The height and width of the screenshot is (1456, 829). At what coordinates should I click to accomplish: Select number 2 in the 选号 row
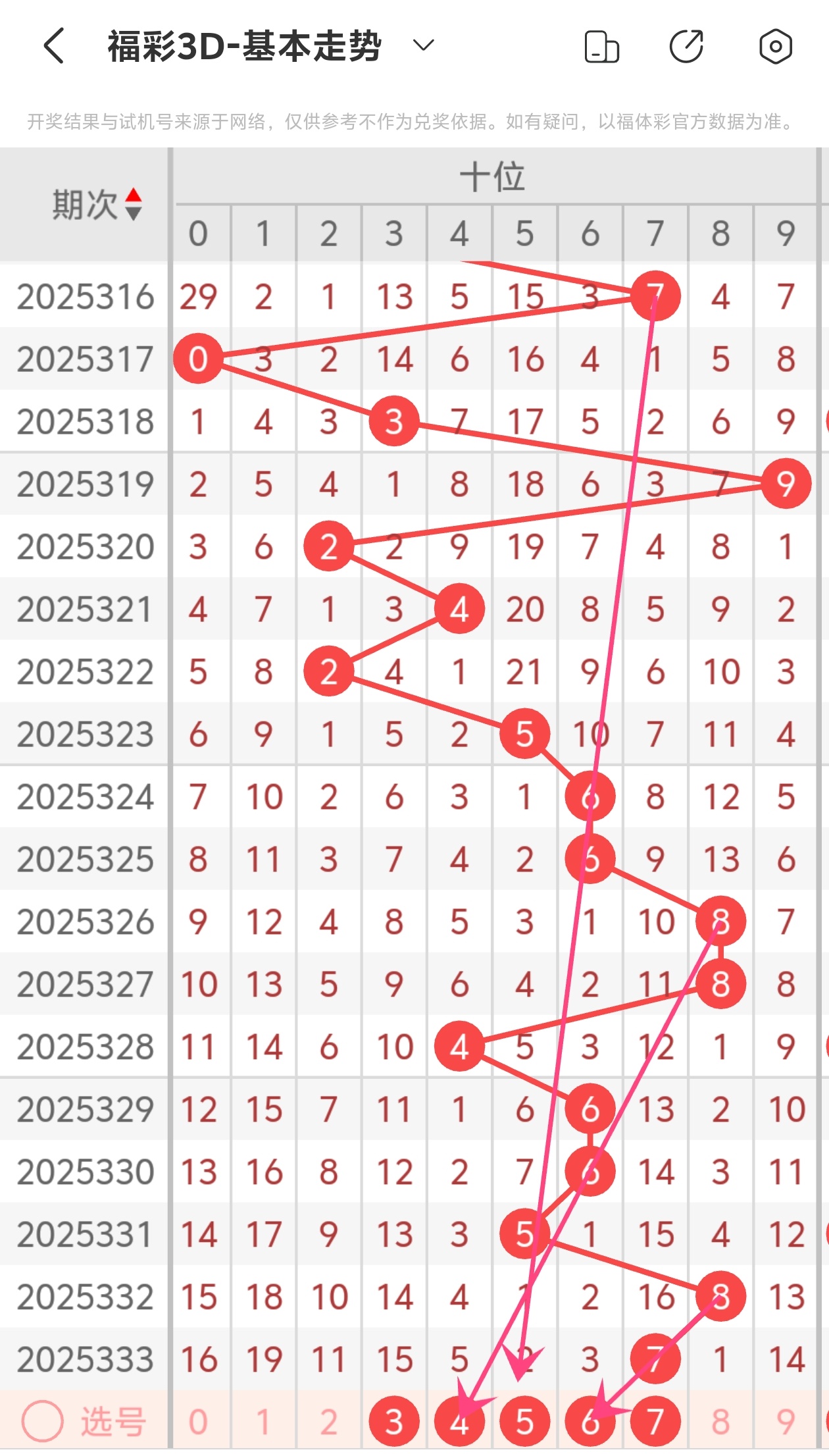(x=328, y=1422)
